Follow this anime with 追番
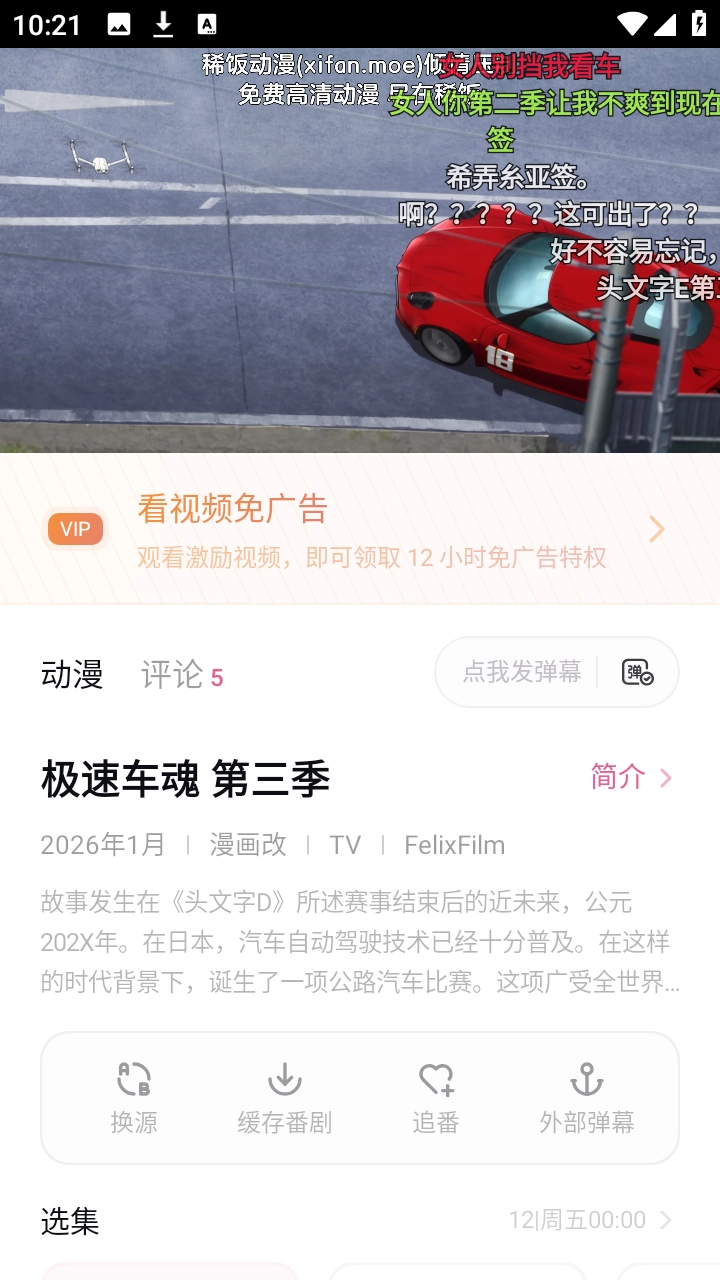Image resolution: width=720 pixels, height=1280 pixels. [x=436, y=1098]
